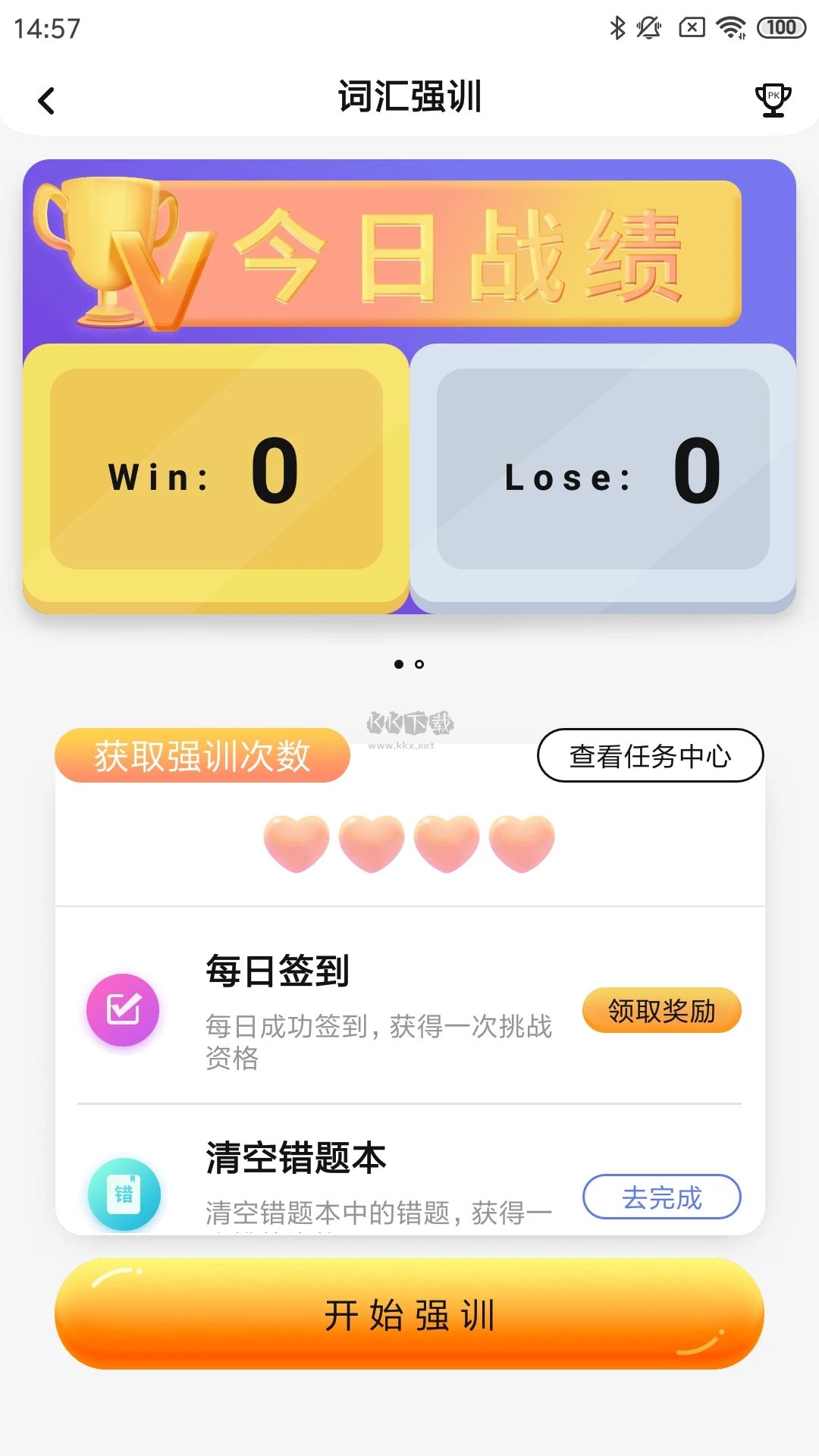Screen dimensions: 819x1456
Task: Open the PK trophy ranking icon
Action: (x=772, y=99)
